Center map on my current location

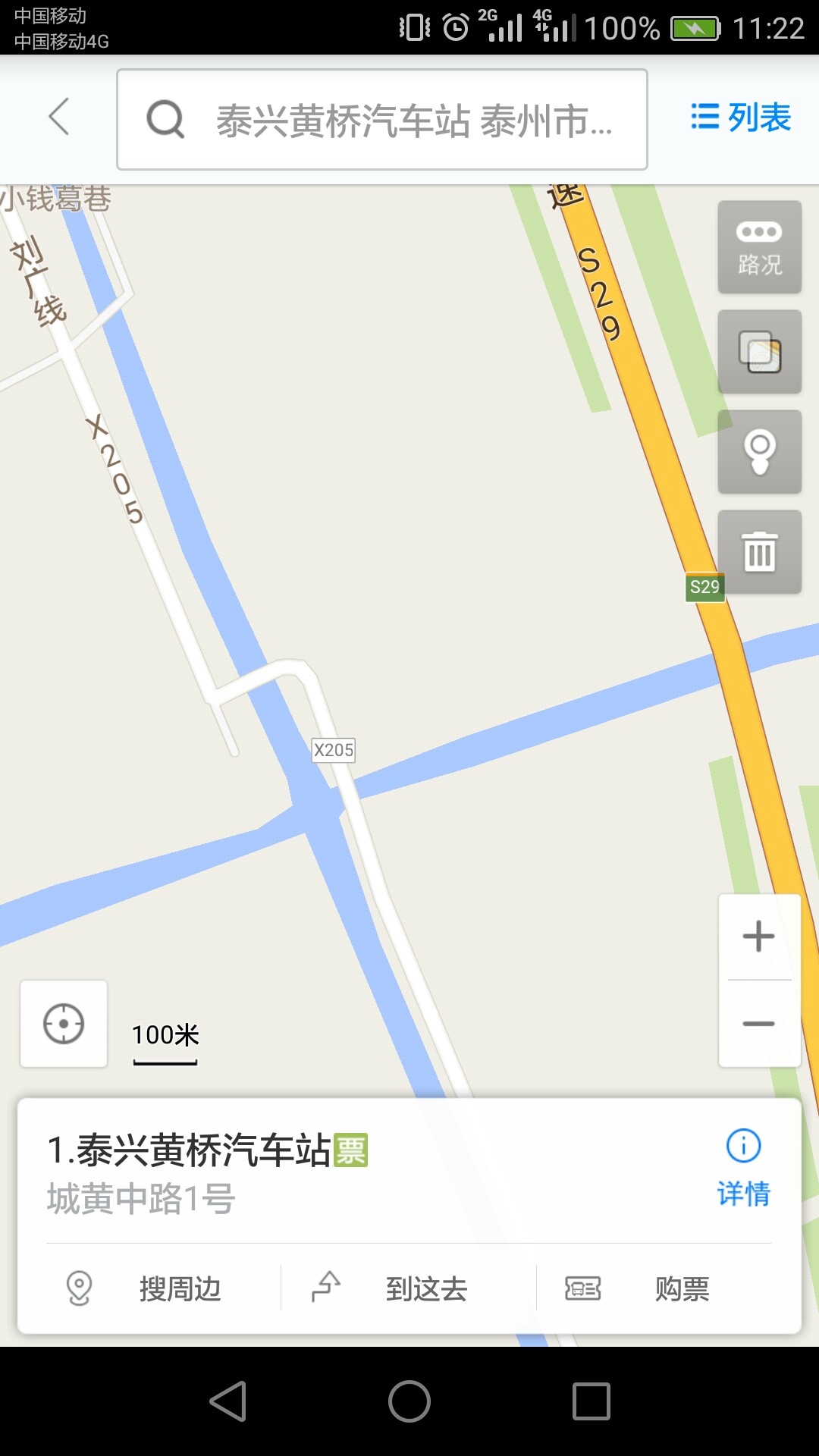point(64,1024)
